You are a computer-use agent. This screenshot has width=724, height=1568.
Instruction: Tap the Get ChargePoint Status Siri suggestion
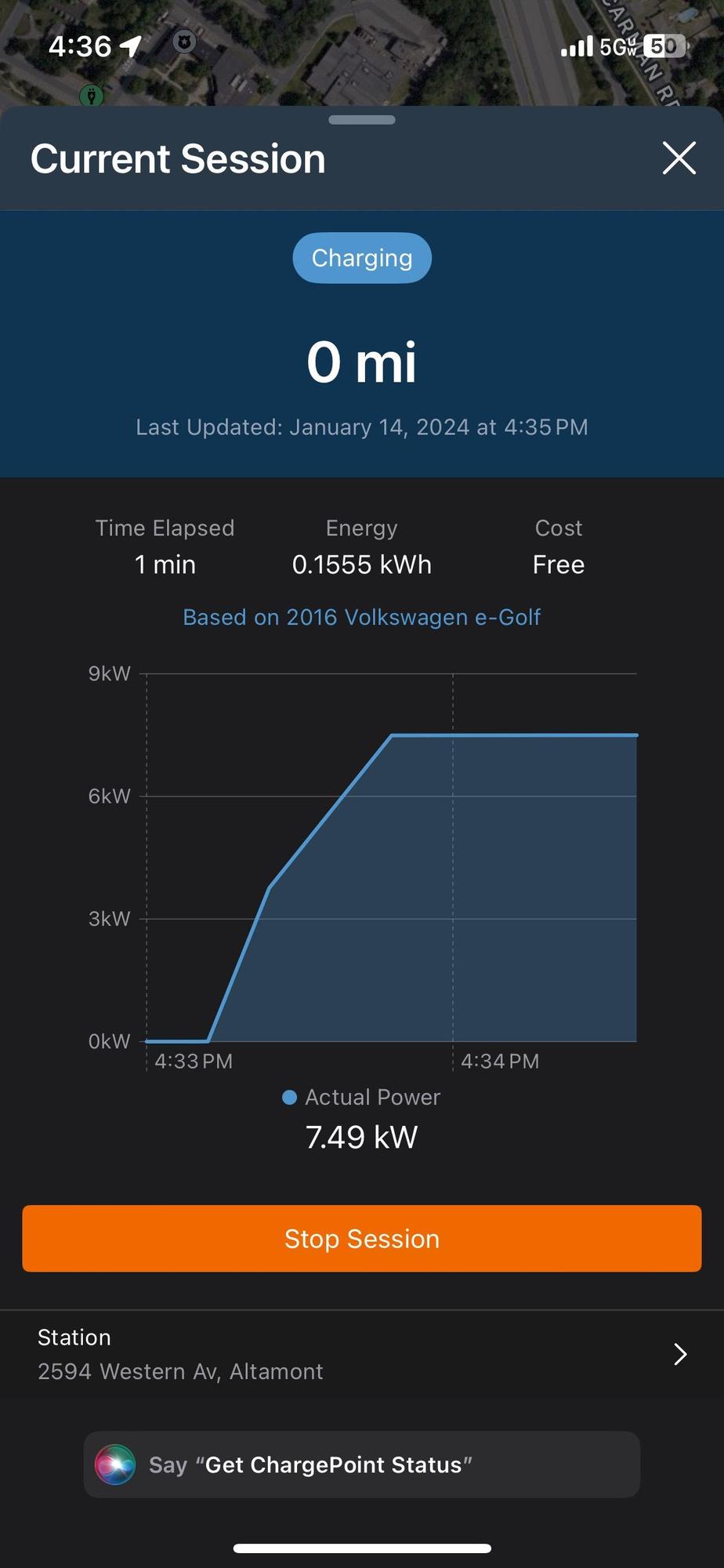click(361, 1465)
